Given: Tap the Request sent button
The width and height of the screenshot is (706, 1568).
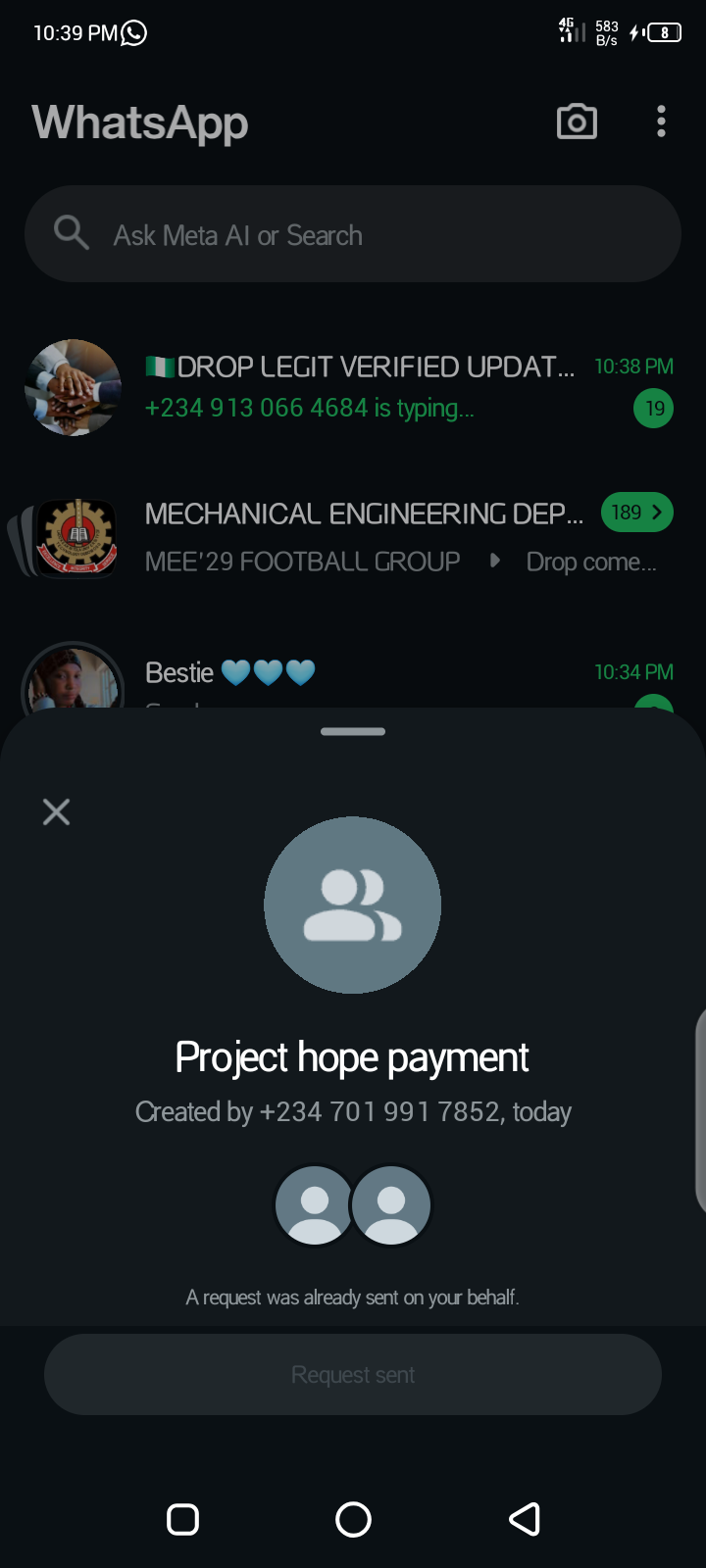Looking at the screenshot, I should 353,1374.
